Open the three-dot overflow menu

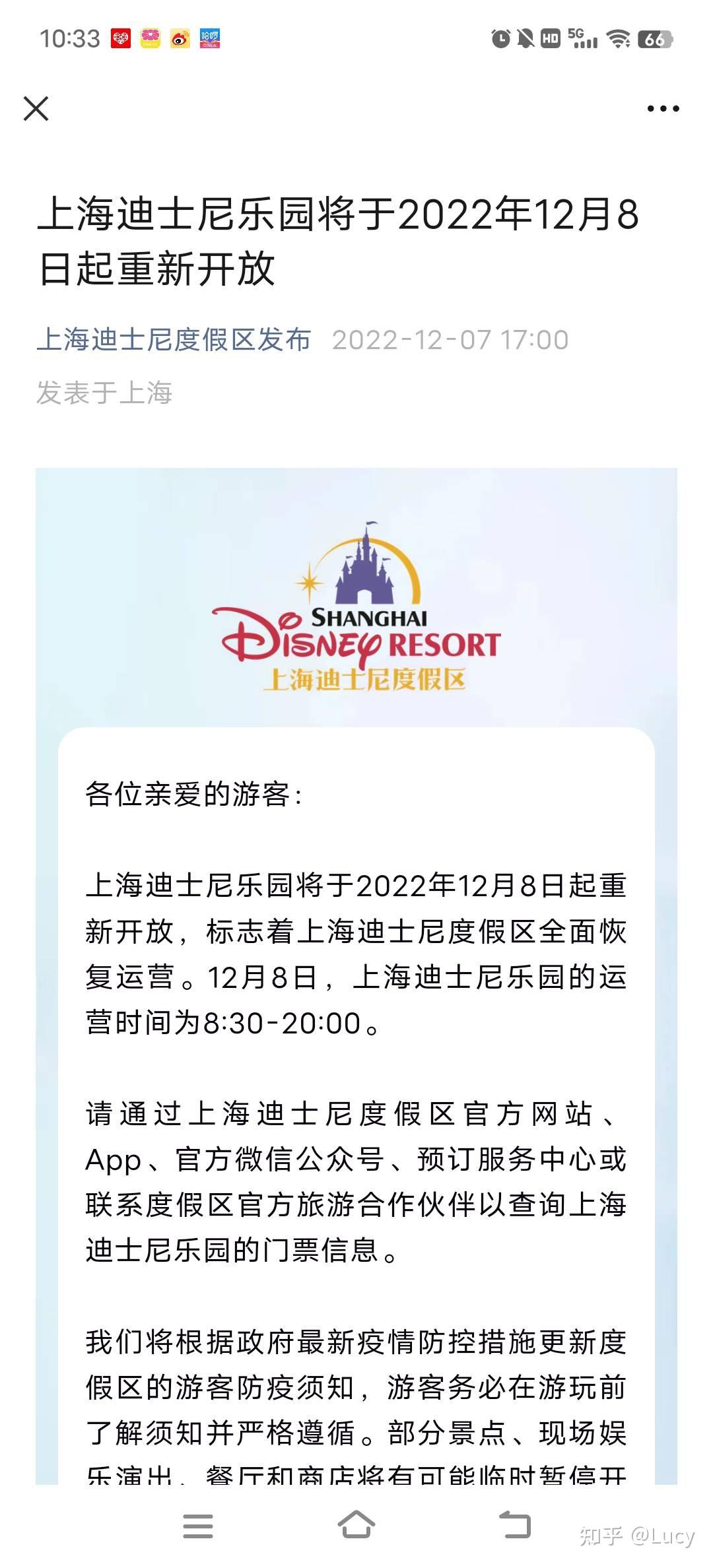[663, 109]
